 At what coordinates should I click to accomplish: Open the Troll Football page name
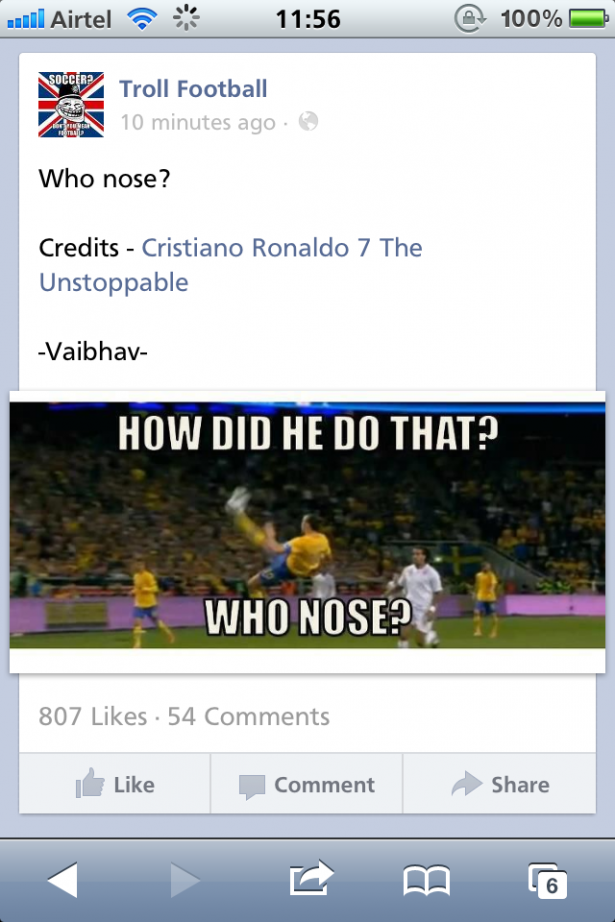coord(193,89)
